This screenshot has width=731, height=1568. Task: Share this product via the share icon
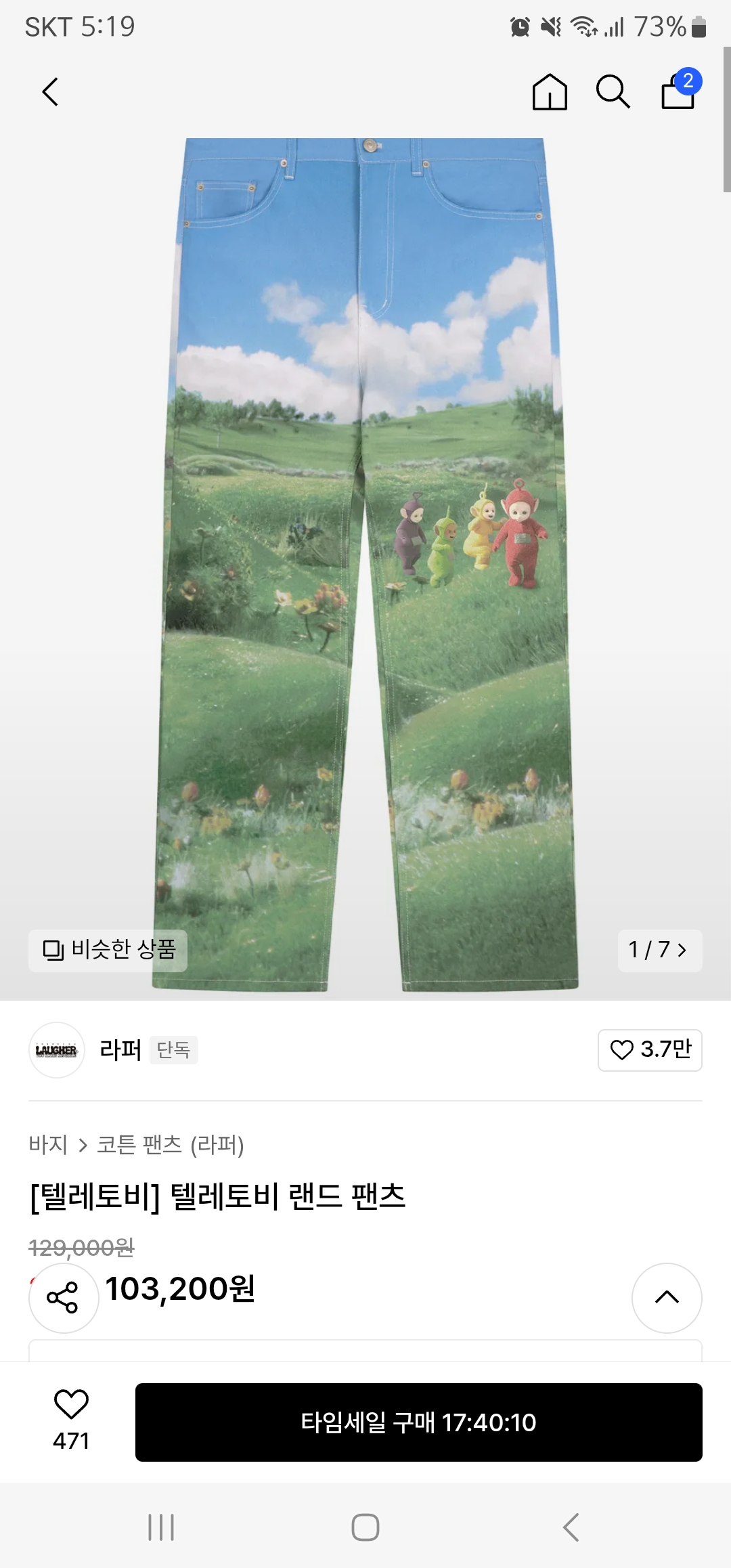(64, 1298)
